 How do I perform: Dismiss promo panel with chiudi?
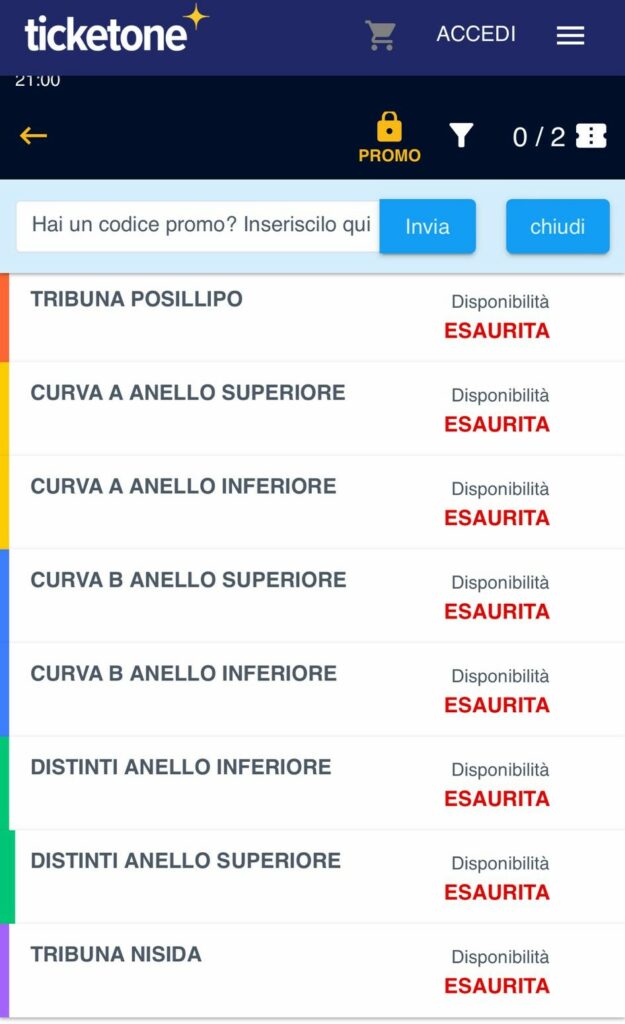pos(557,226)
